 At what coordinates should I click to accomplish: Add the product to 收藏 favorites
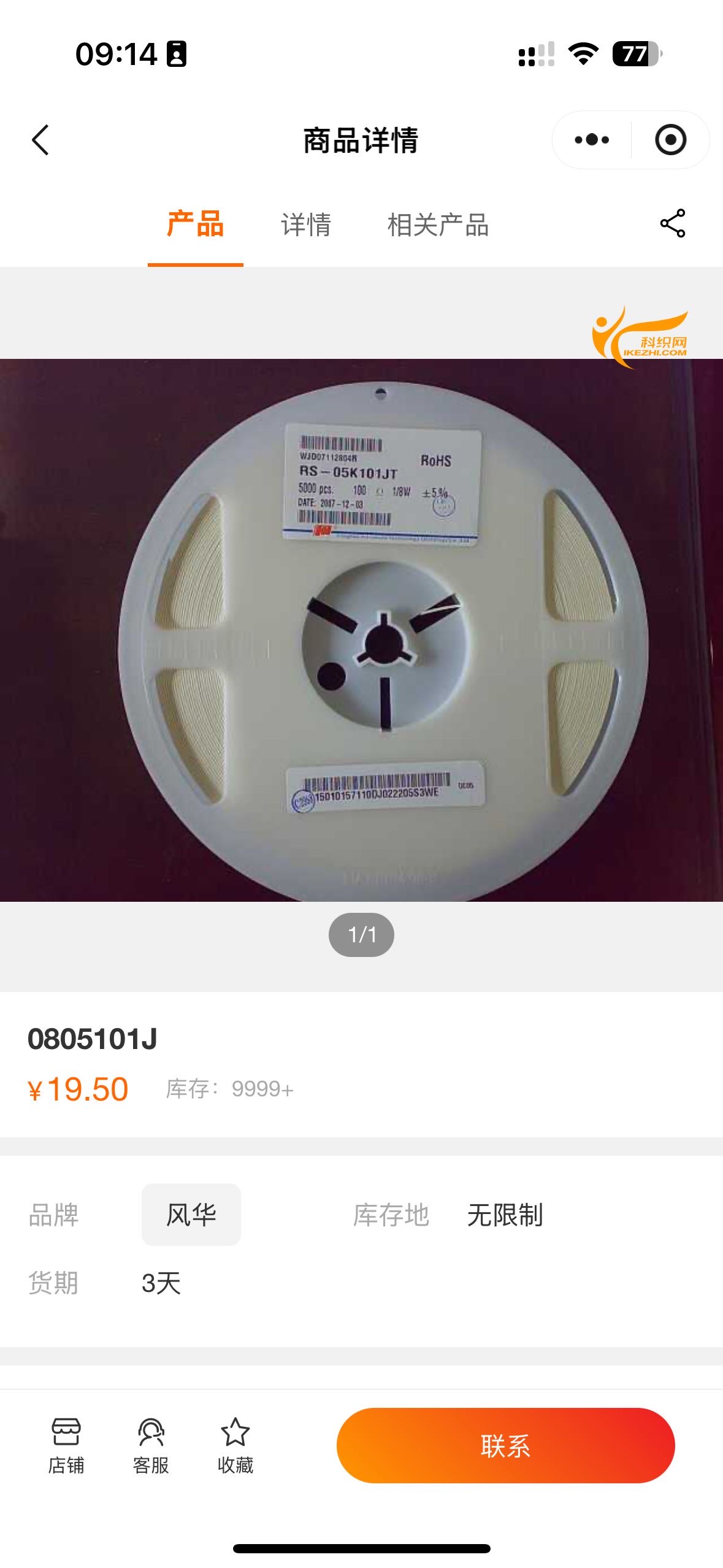pos(235,1445)
